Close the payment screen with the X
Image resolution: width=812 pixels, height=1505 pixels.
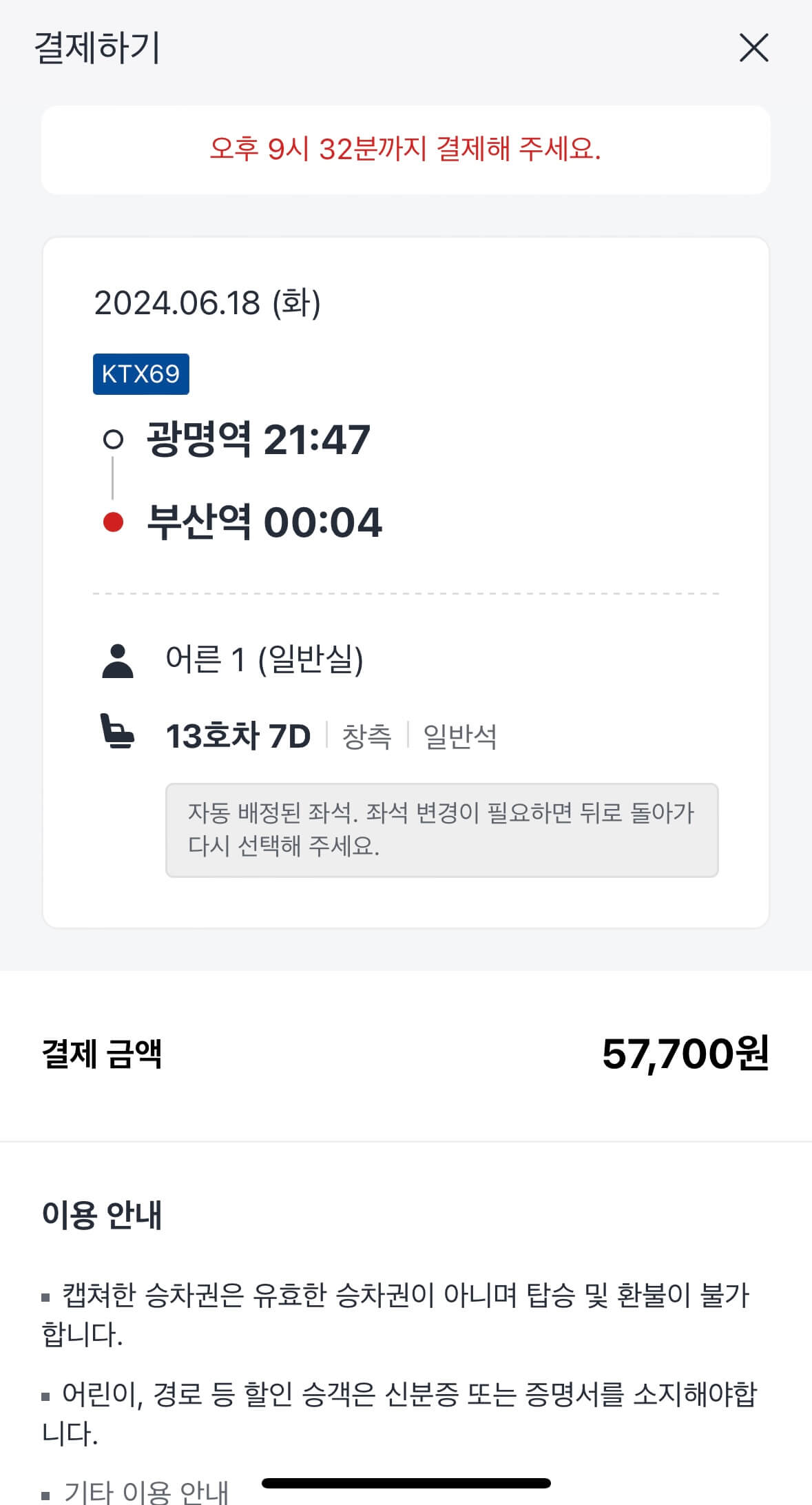755,48
